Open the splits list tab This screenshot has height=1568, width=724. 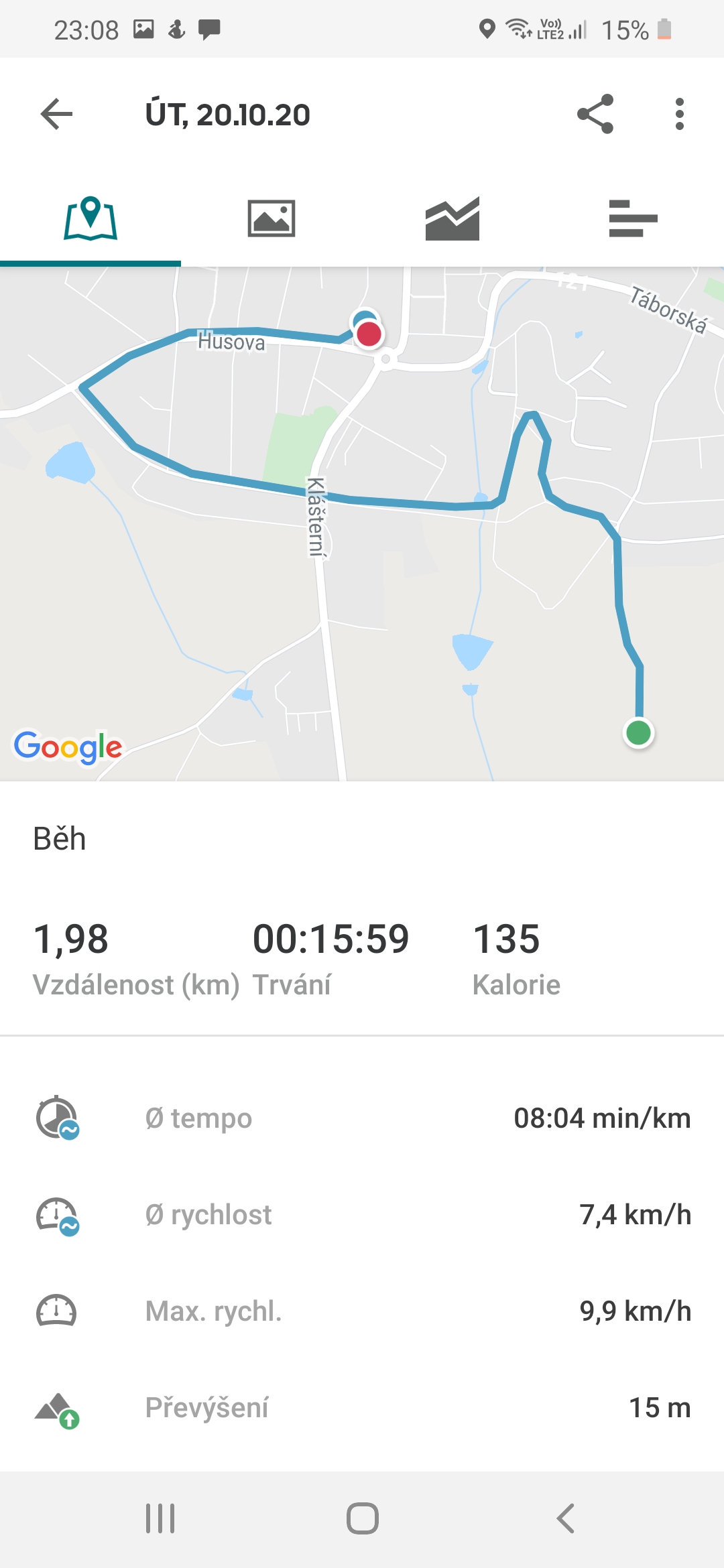pos(633,218)
